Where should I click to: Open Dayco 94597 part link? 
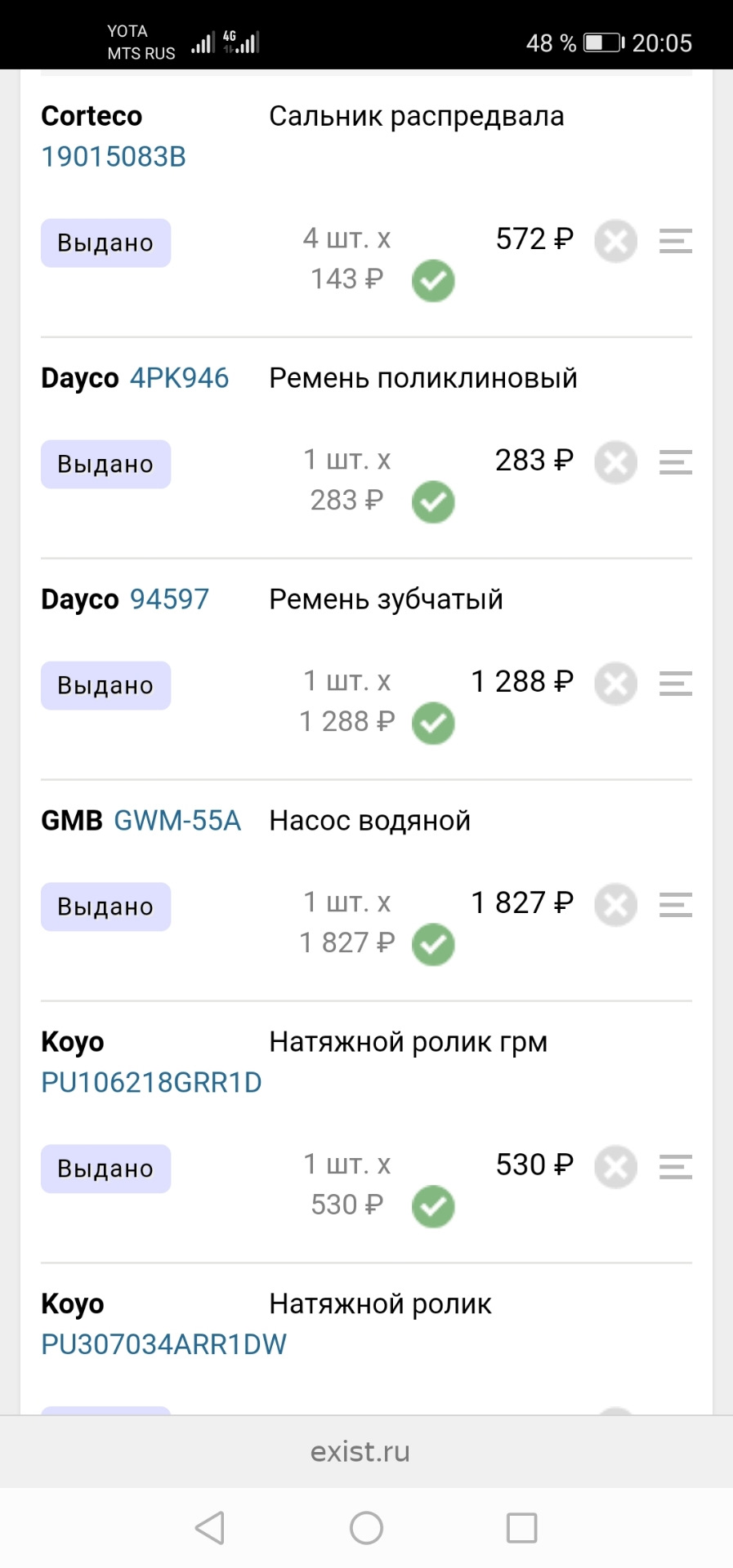[x=169, y=599]
